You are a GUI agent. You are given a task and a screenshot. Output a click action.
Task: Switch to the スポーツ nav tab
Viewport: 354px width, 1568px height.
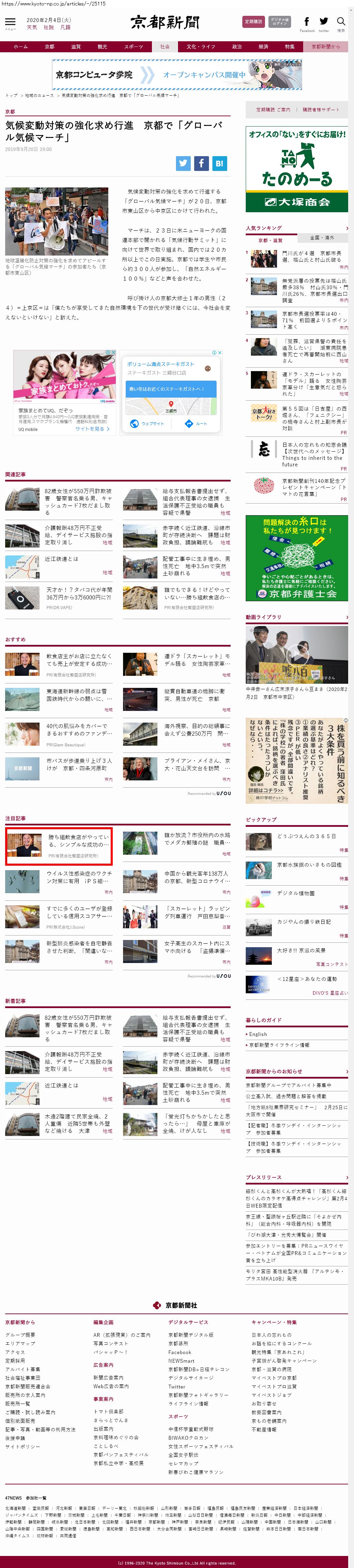(x=134, y=47)
